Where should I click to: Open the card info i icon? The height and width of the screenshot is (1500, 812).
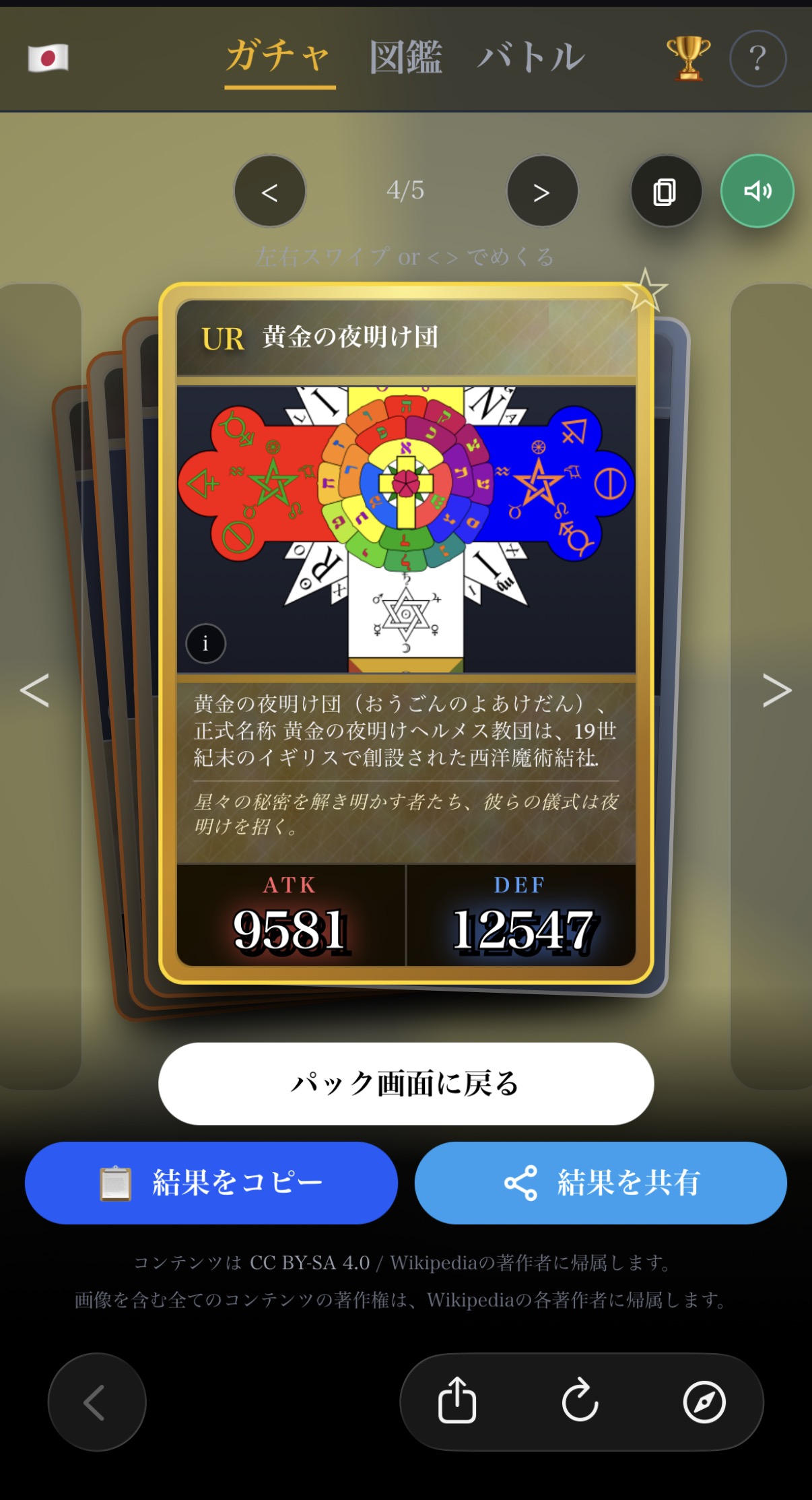[x=205, y=643]
